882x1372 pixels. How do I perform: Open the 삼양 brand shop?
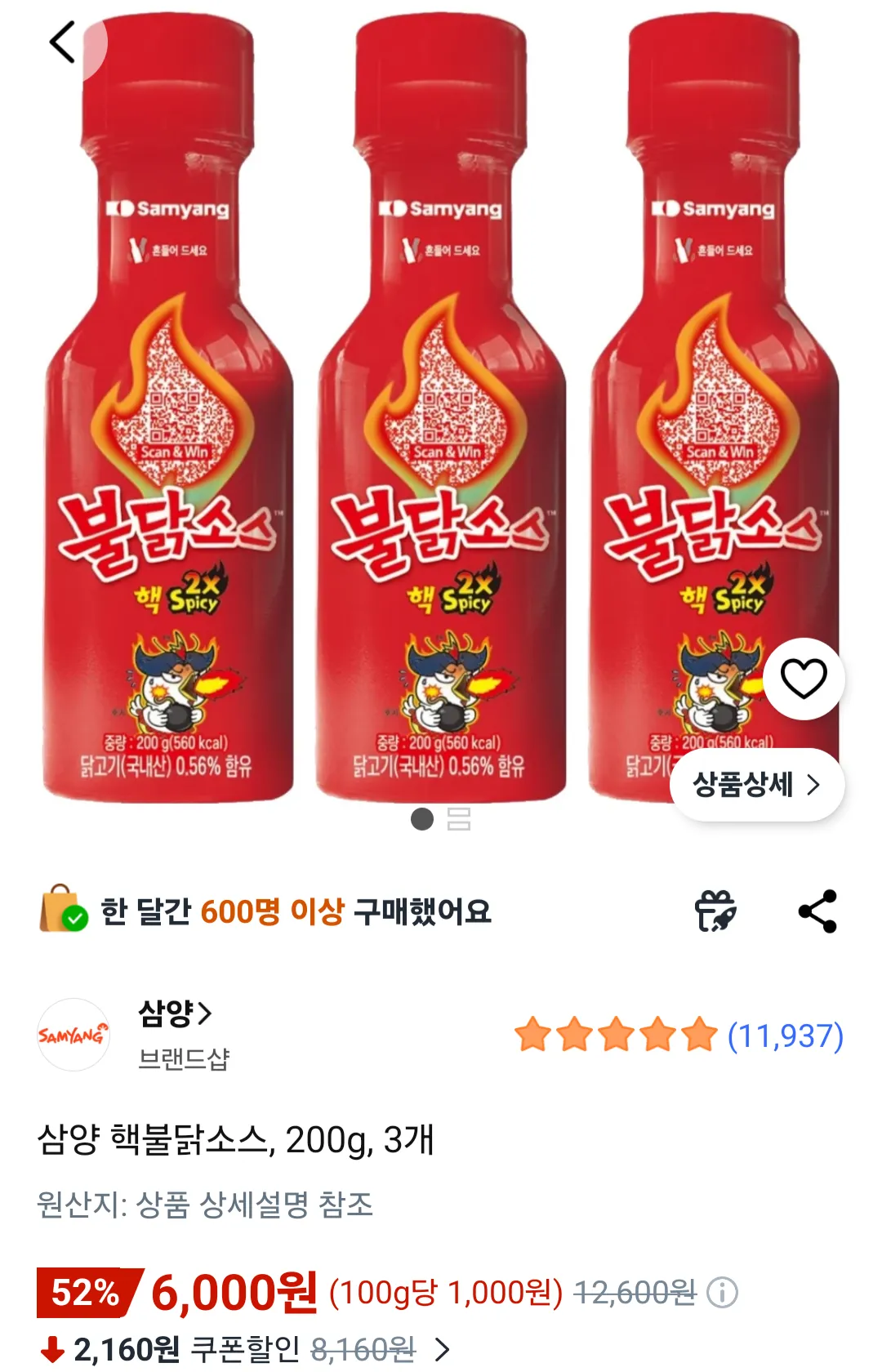coord(175,1014)
